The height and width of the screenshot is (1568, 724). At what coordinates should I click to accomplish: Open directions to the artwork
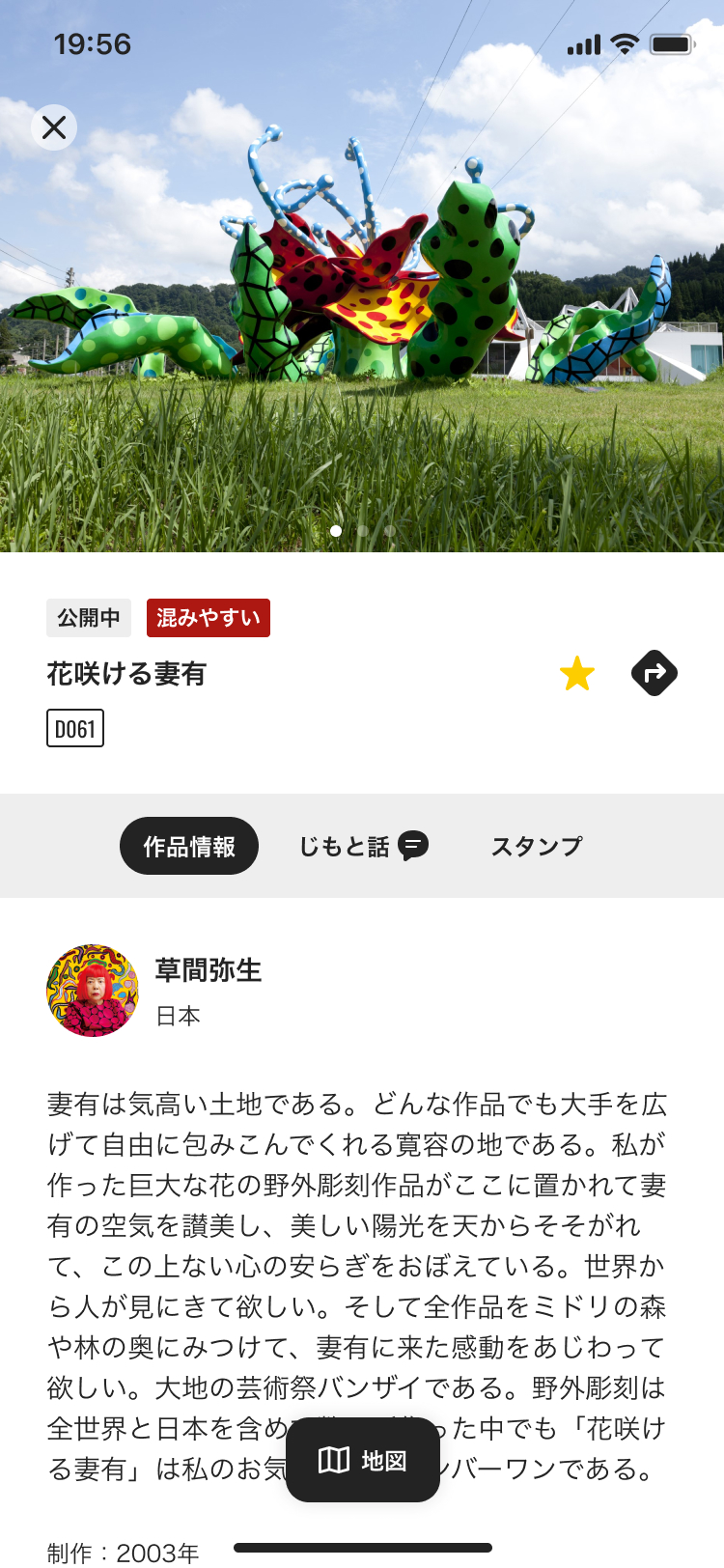654,673
